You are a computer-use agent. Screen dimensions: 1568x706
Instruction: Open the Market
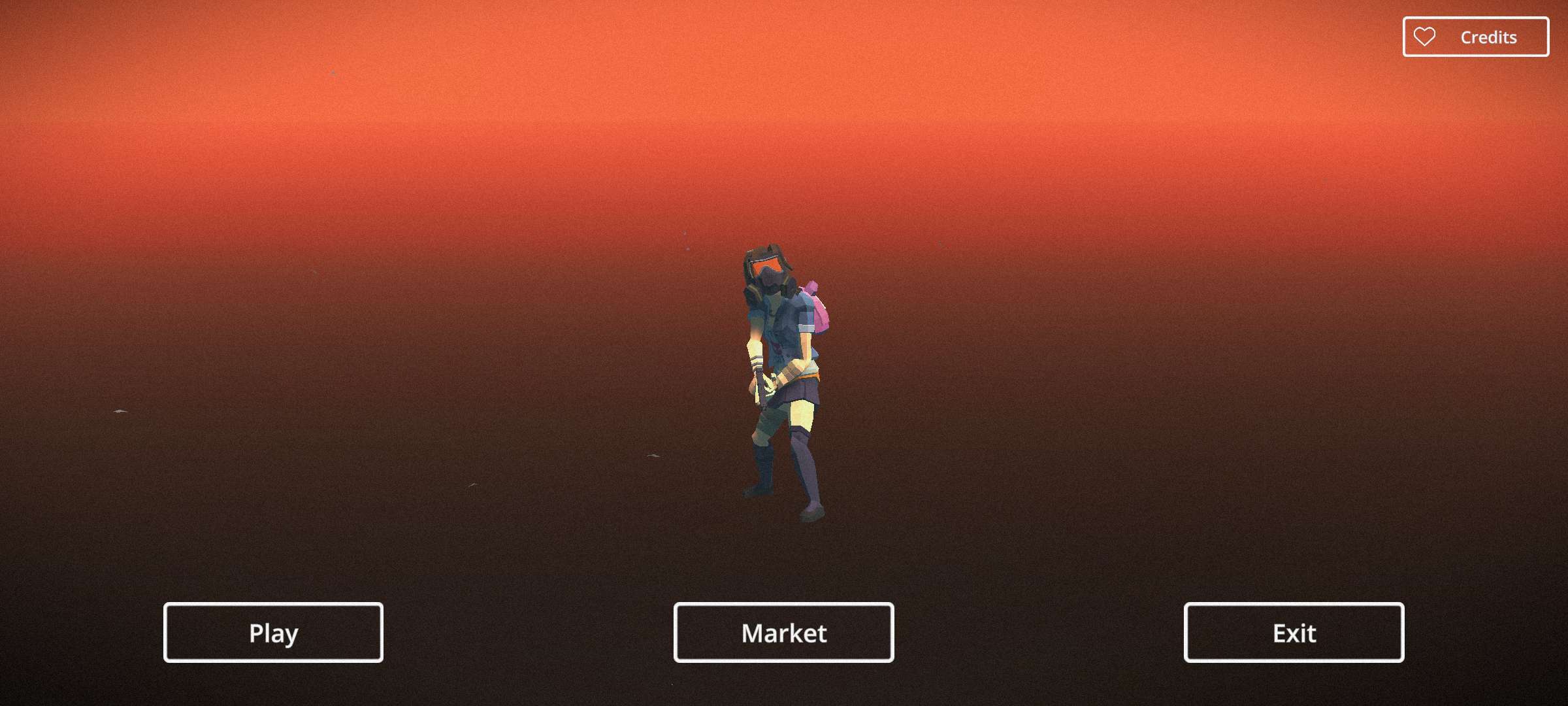tap(783, 632)
